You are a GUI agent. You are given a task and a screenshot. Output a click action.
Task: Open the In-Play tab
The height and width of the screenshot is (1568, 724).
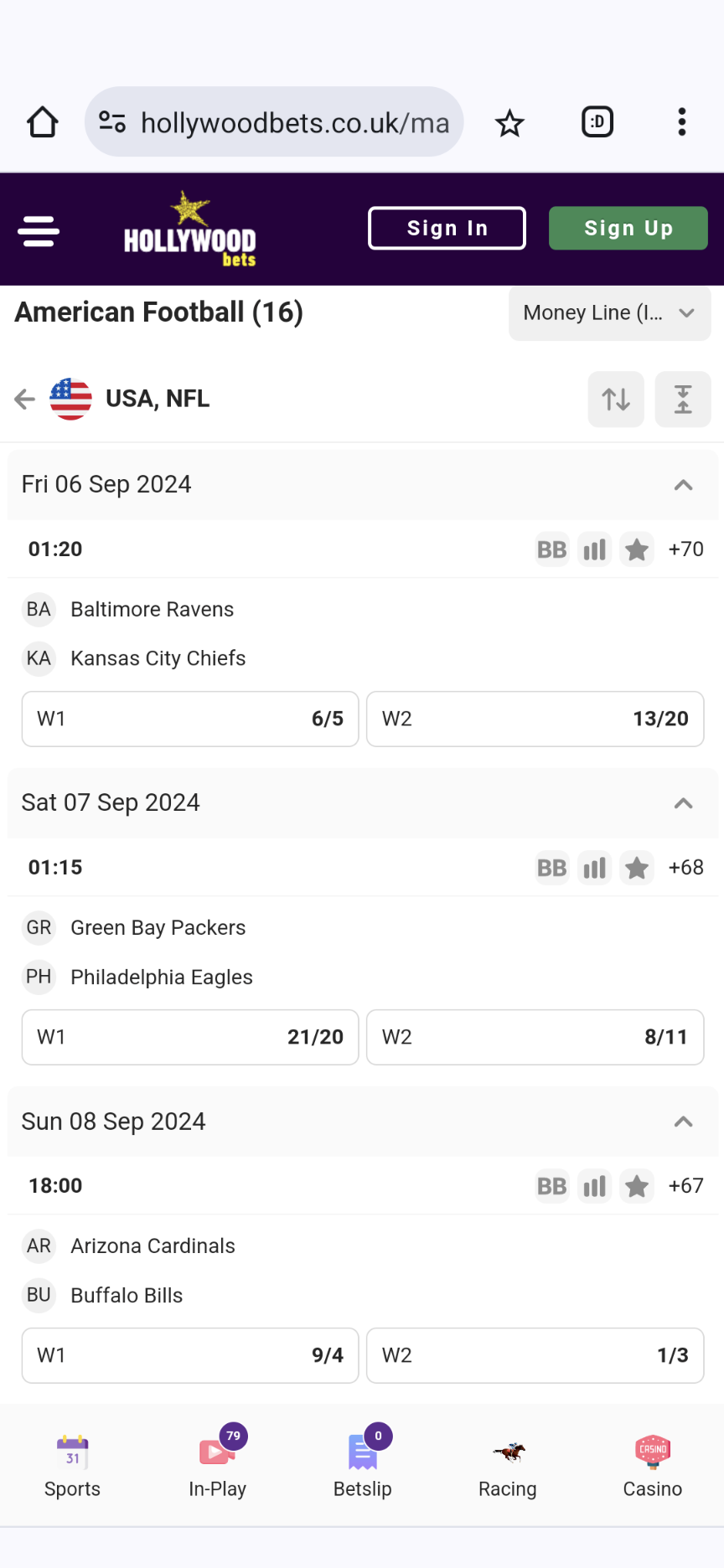pyautogui.click(x=217, y=1464)
